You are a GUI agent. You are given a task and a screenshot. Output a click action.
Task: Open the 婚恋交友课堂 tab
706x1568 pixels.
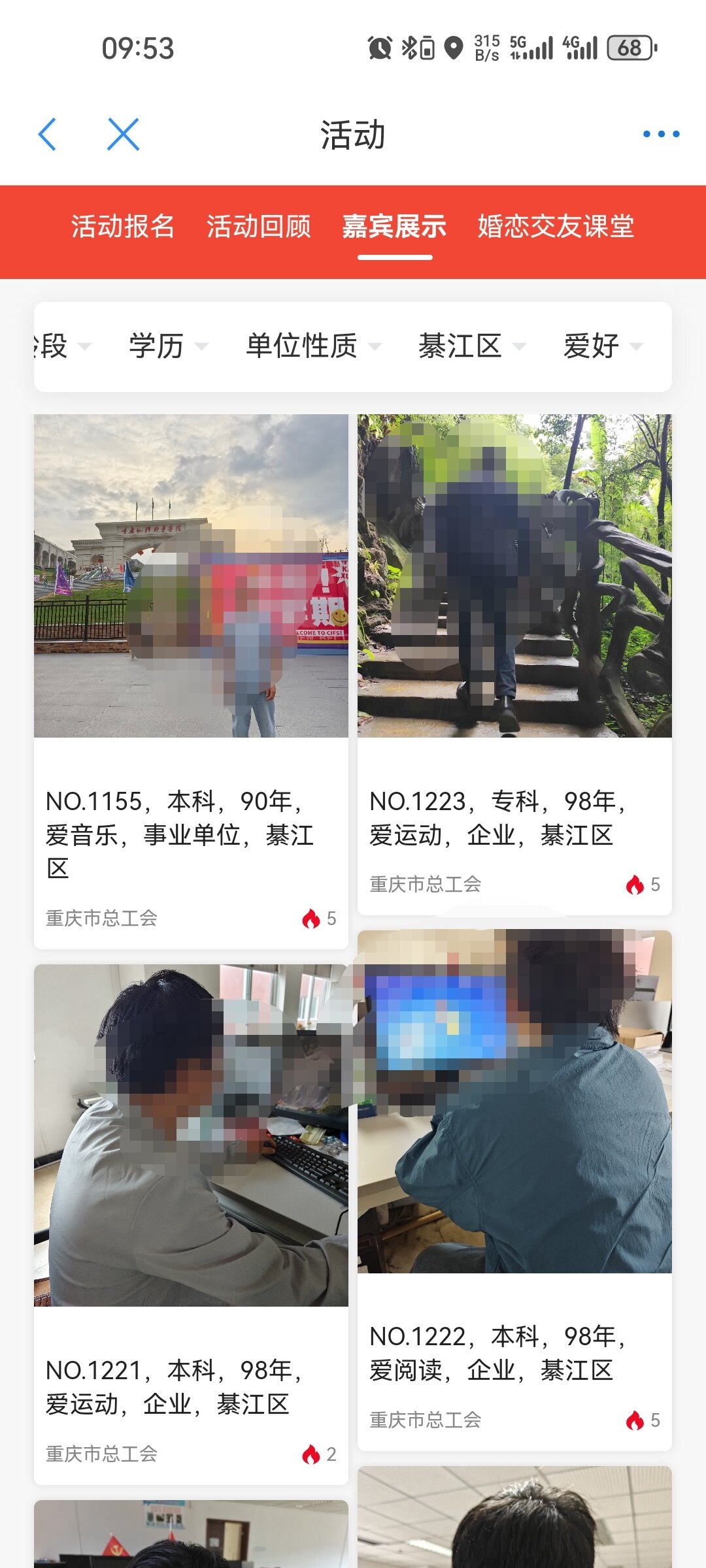click(556, 227)
